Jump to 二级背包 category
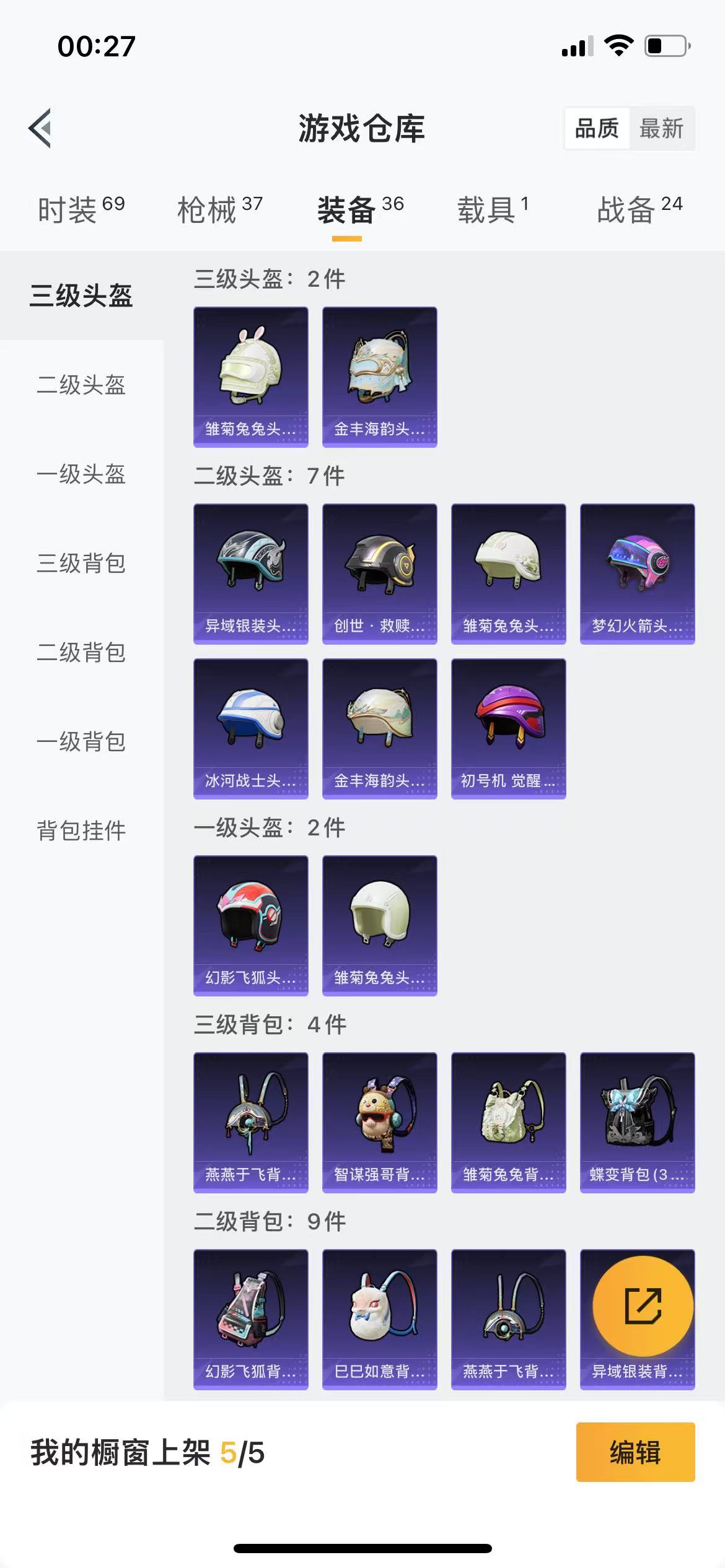The height and width of the screenshot is (1568, 725). point(81,652)
